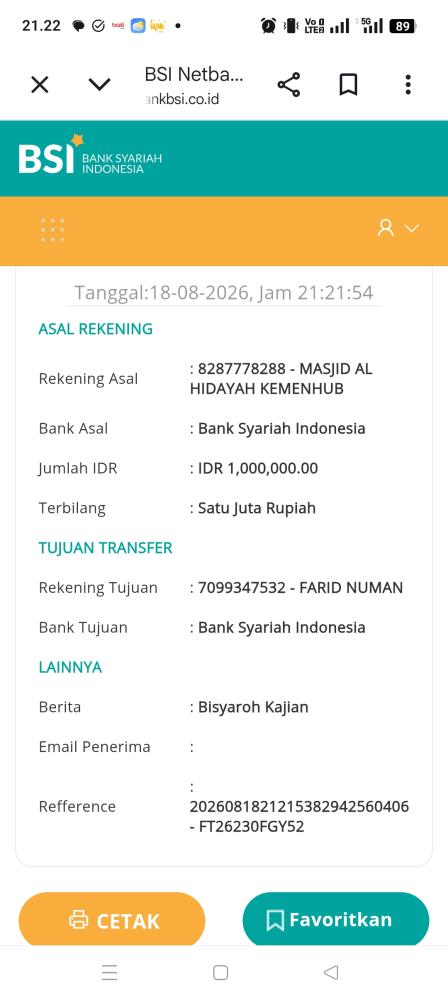Viewport: 448px width, 1000px height.
Task: Open the user profile dropdown
Action: click(x=398, y=228)
